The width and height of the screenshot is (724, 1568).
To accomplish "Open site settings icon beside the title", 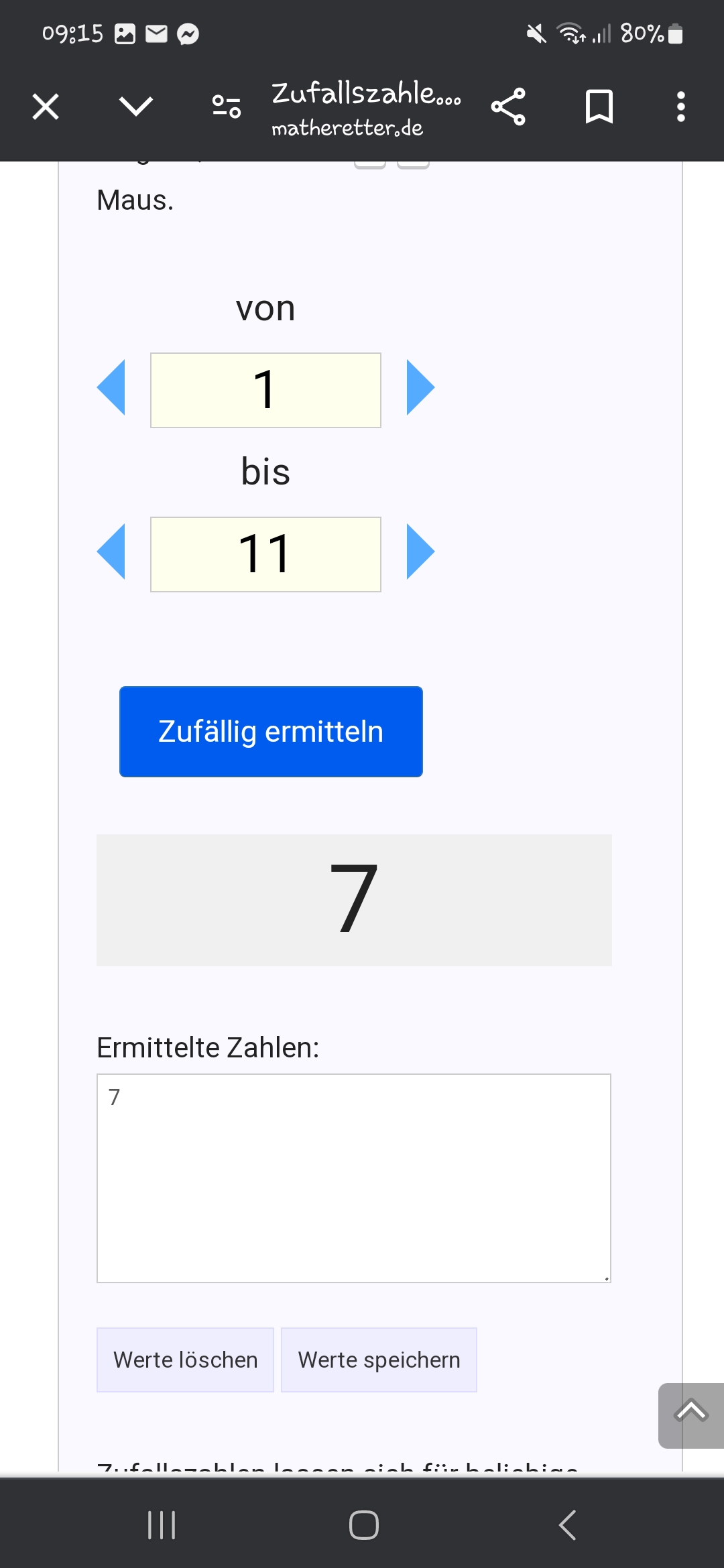I will [x=227, y=107].
